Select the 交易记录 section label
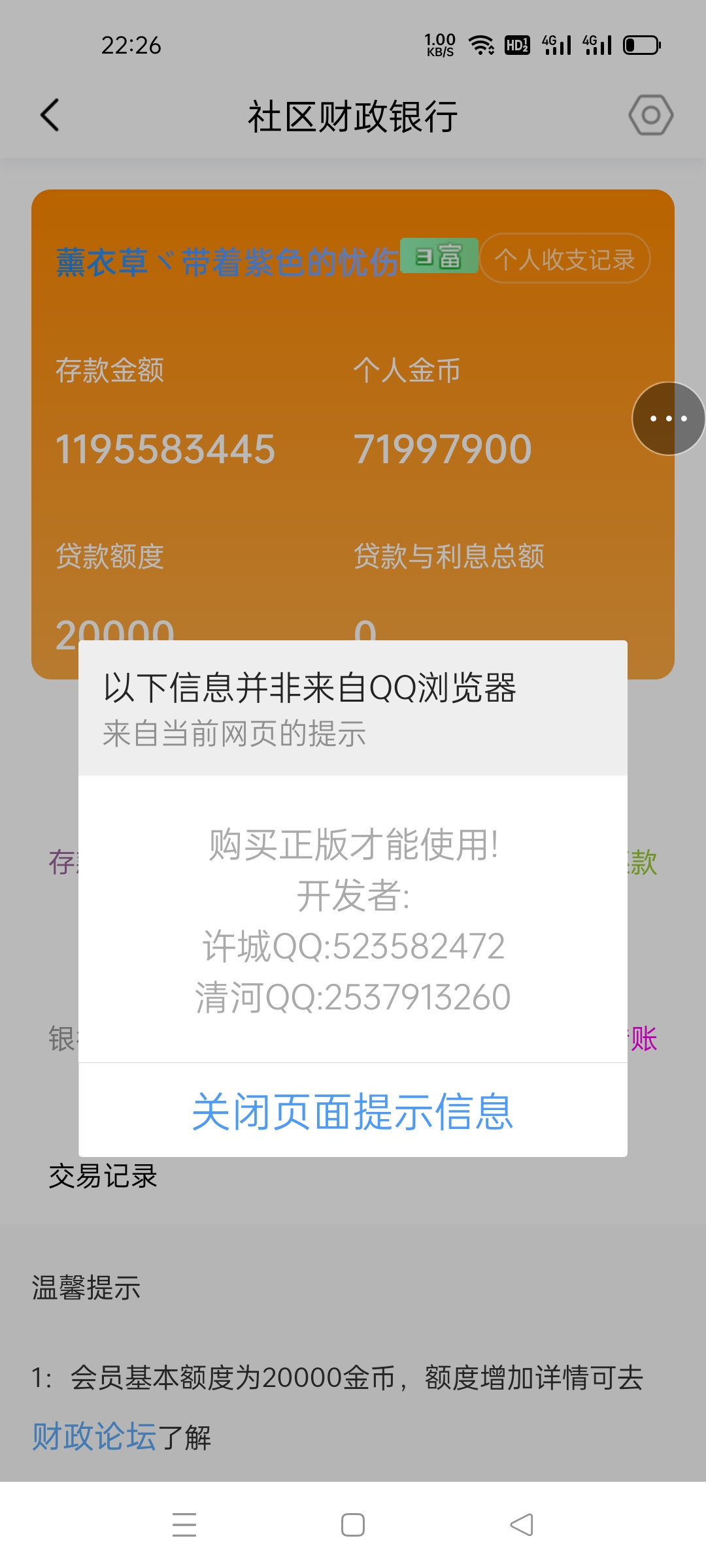 [103, 1176]
